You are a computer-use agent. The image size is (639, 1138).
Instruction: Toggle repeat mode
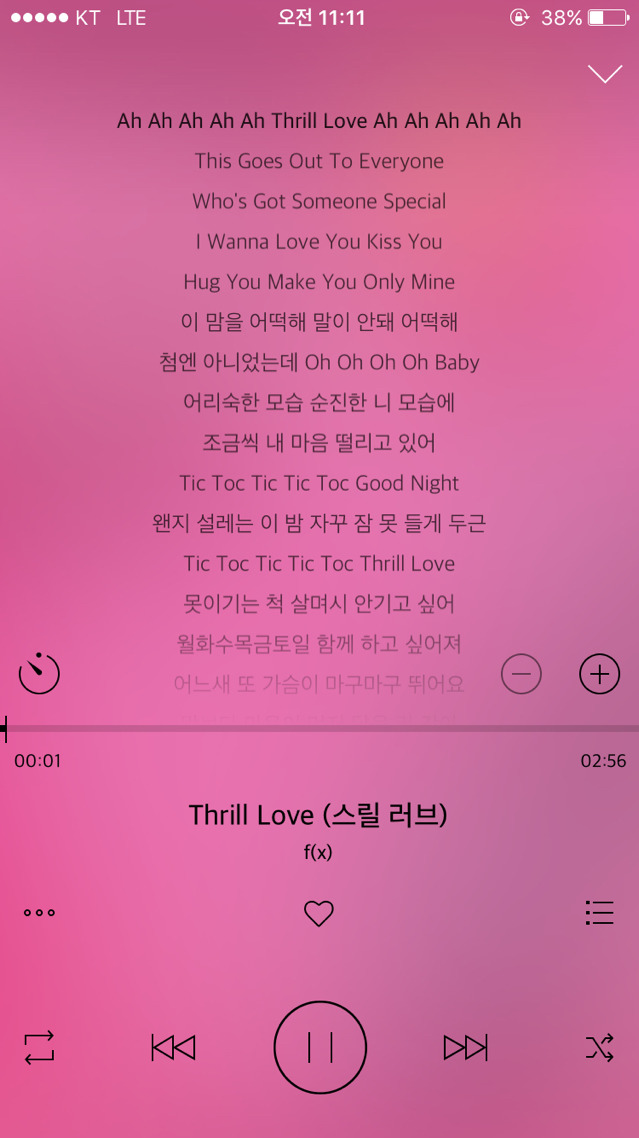(x=39, y=1047)
